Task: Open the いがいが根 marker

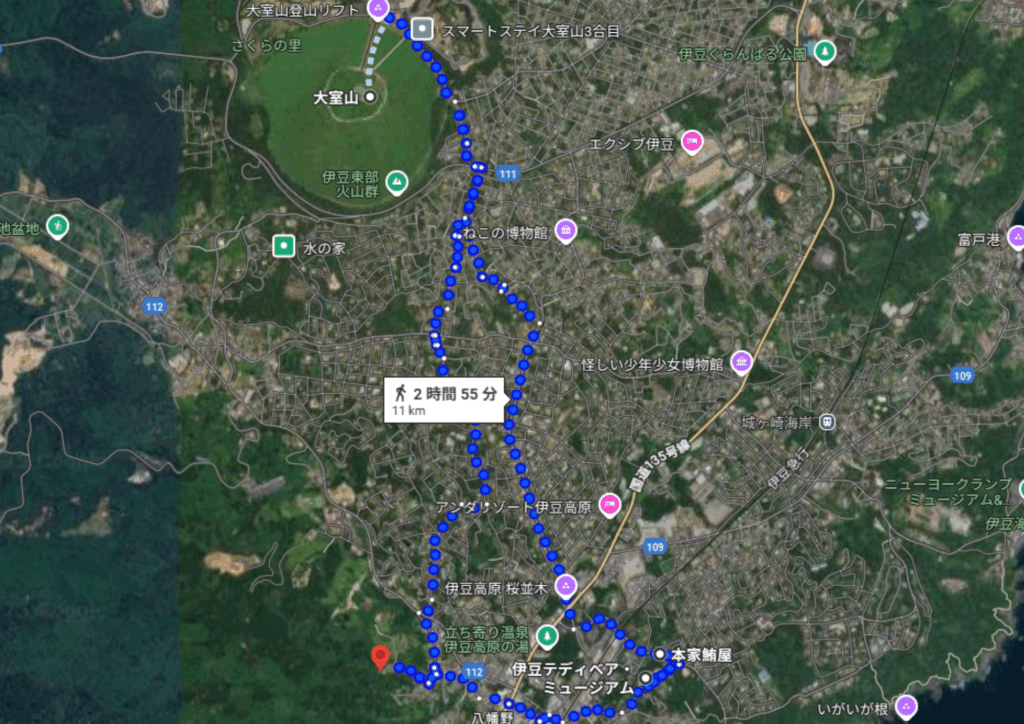Action: point(907,706)
